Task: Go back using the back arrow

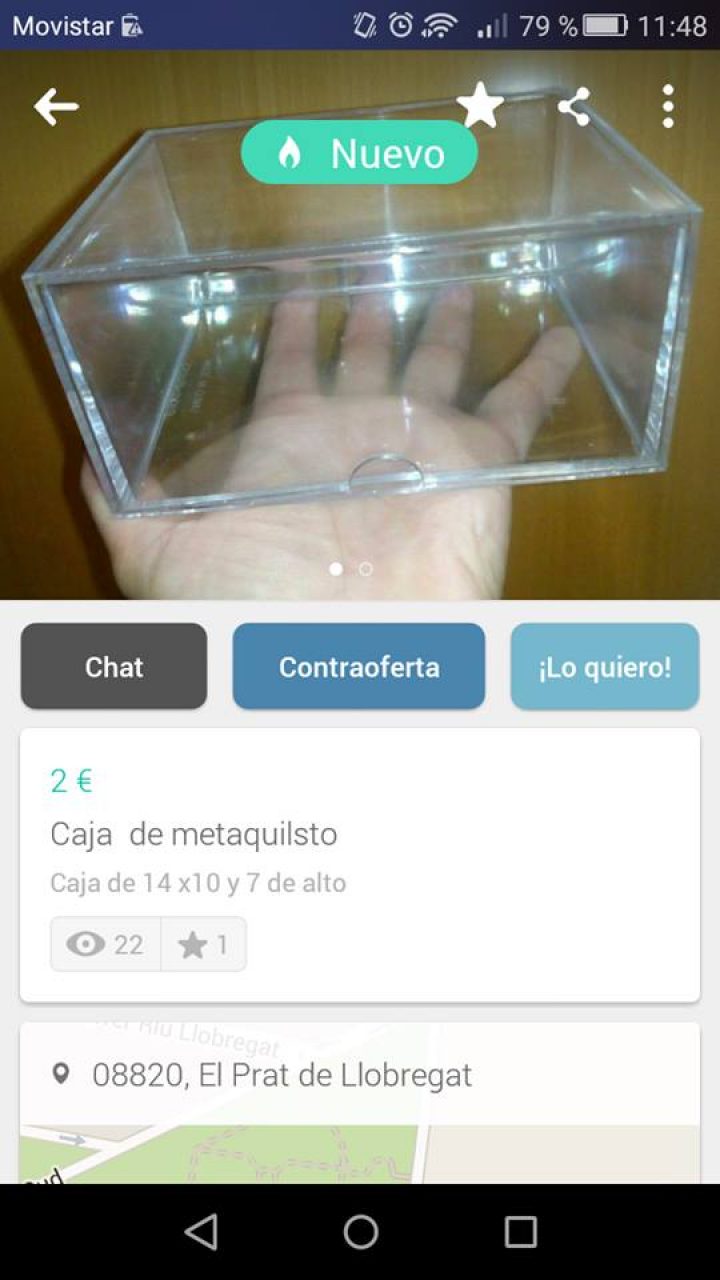Action: 57,106
